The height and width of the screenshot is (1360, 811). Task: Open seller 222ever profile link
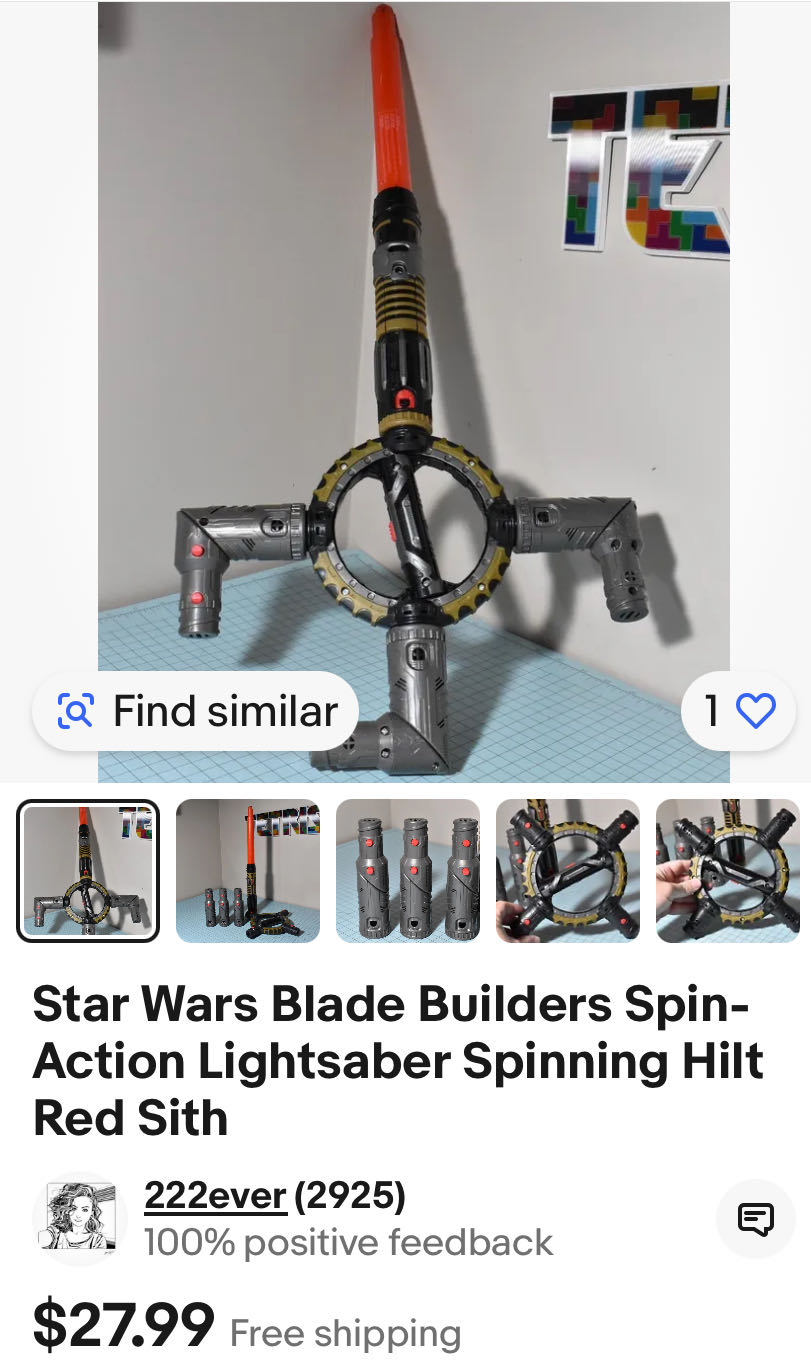click(x=216, y=1194)
